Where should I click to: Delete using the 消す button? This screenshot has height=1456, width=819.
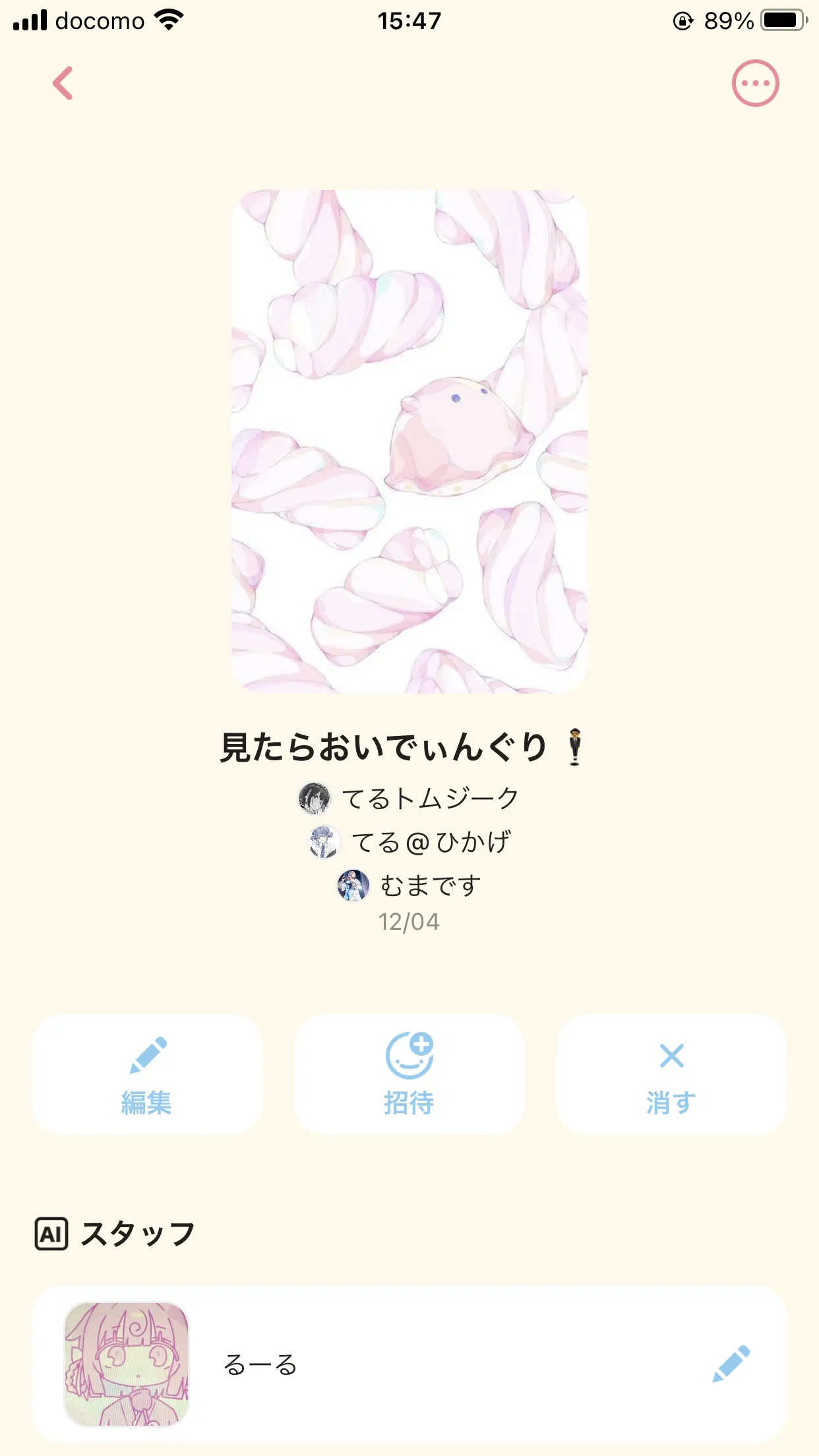tap(671, 1075)
